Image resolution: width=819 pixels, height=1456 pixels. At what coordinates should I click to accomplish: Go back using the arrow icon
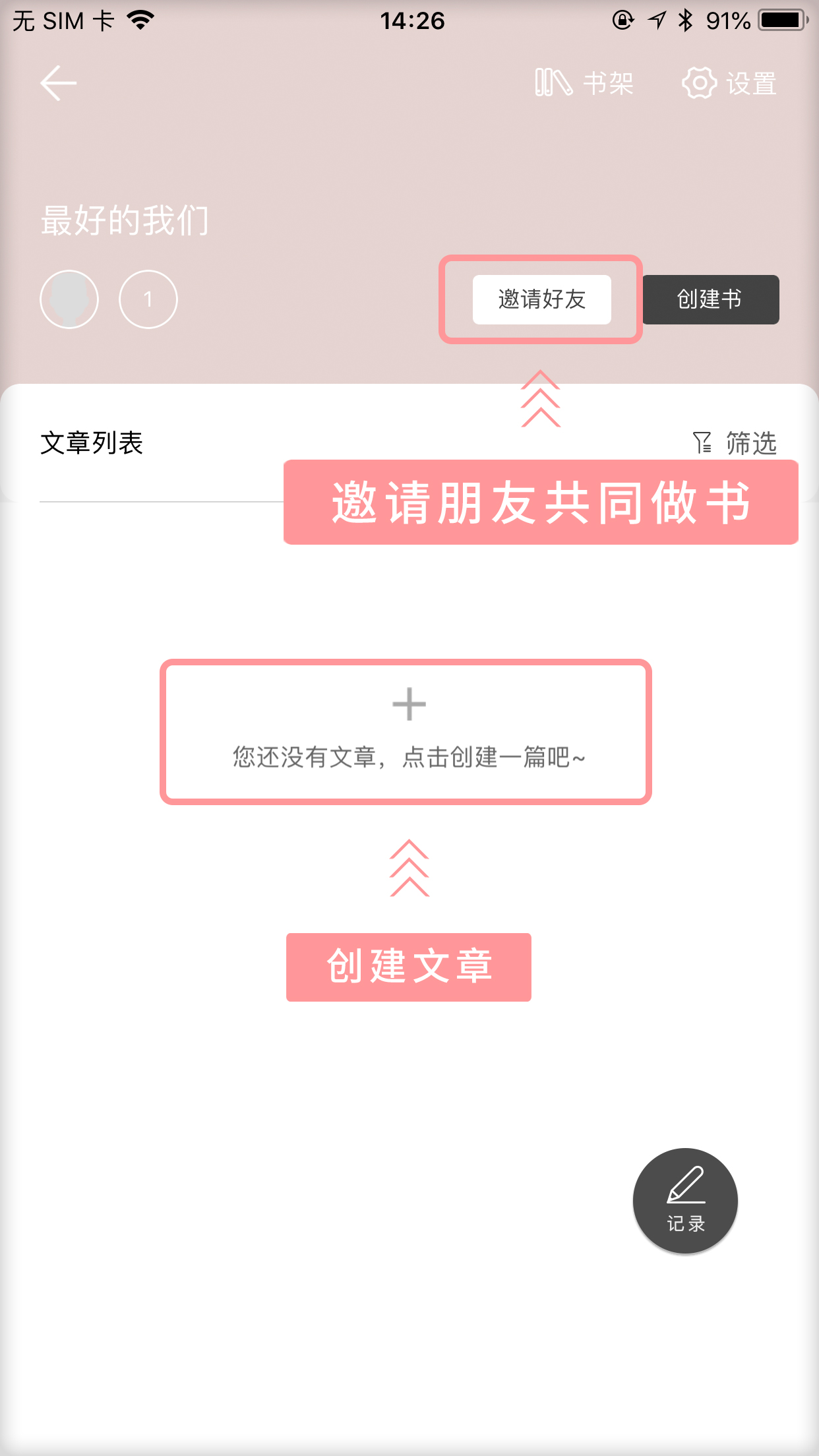pos(58,83)
